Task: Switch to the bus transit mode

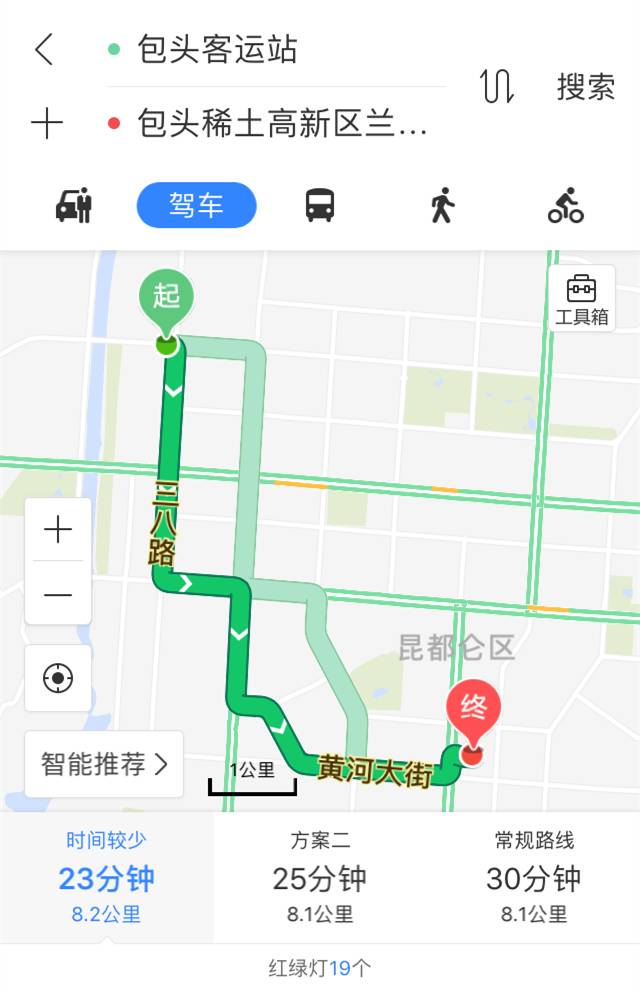Action: pyautogui.click(x=319, y=206)
